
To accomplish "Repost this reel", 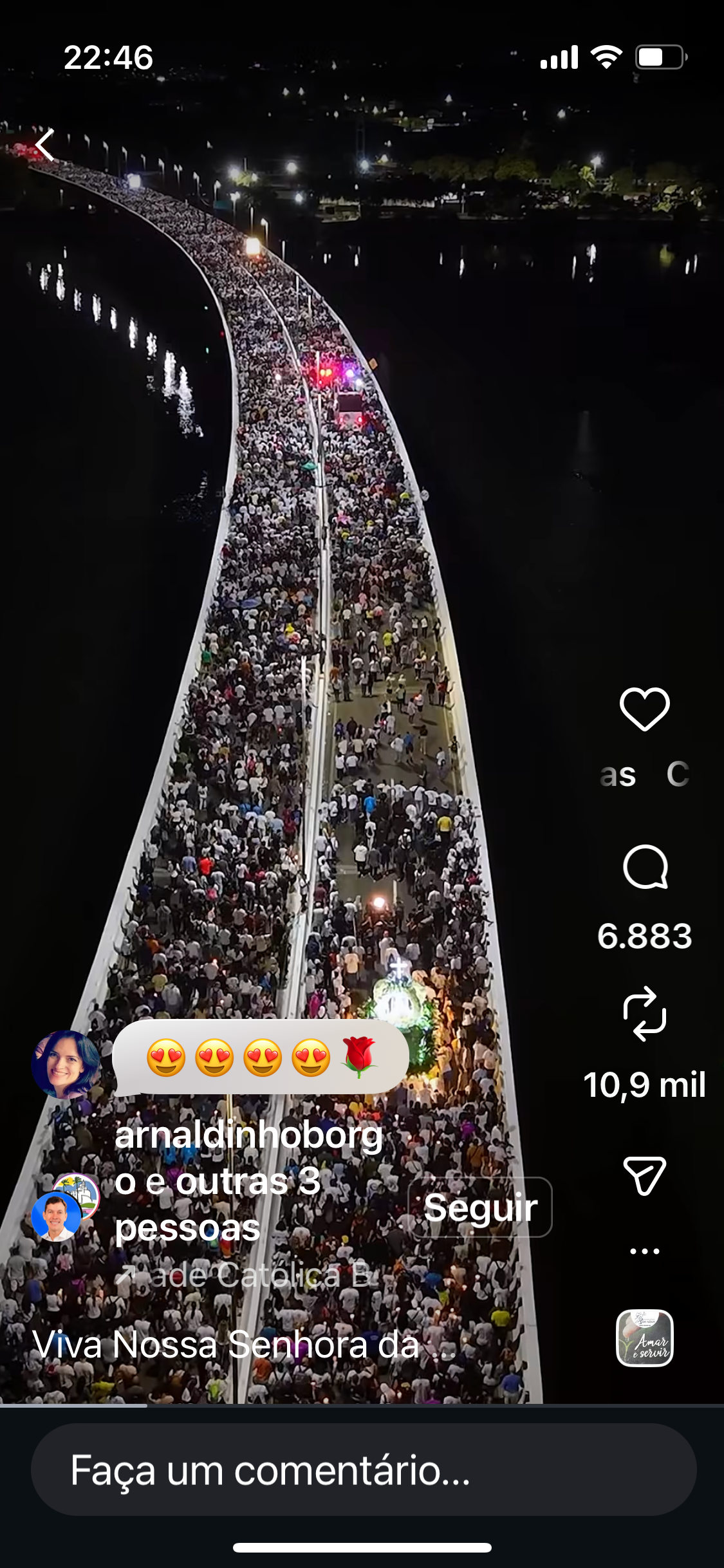I will tap(644, 1014).
